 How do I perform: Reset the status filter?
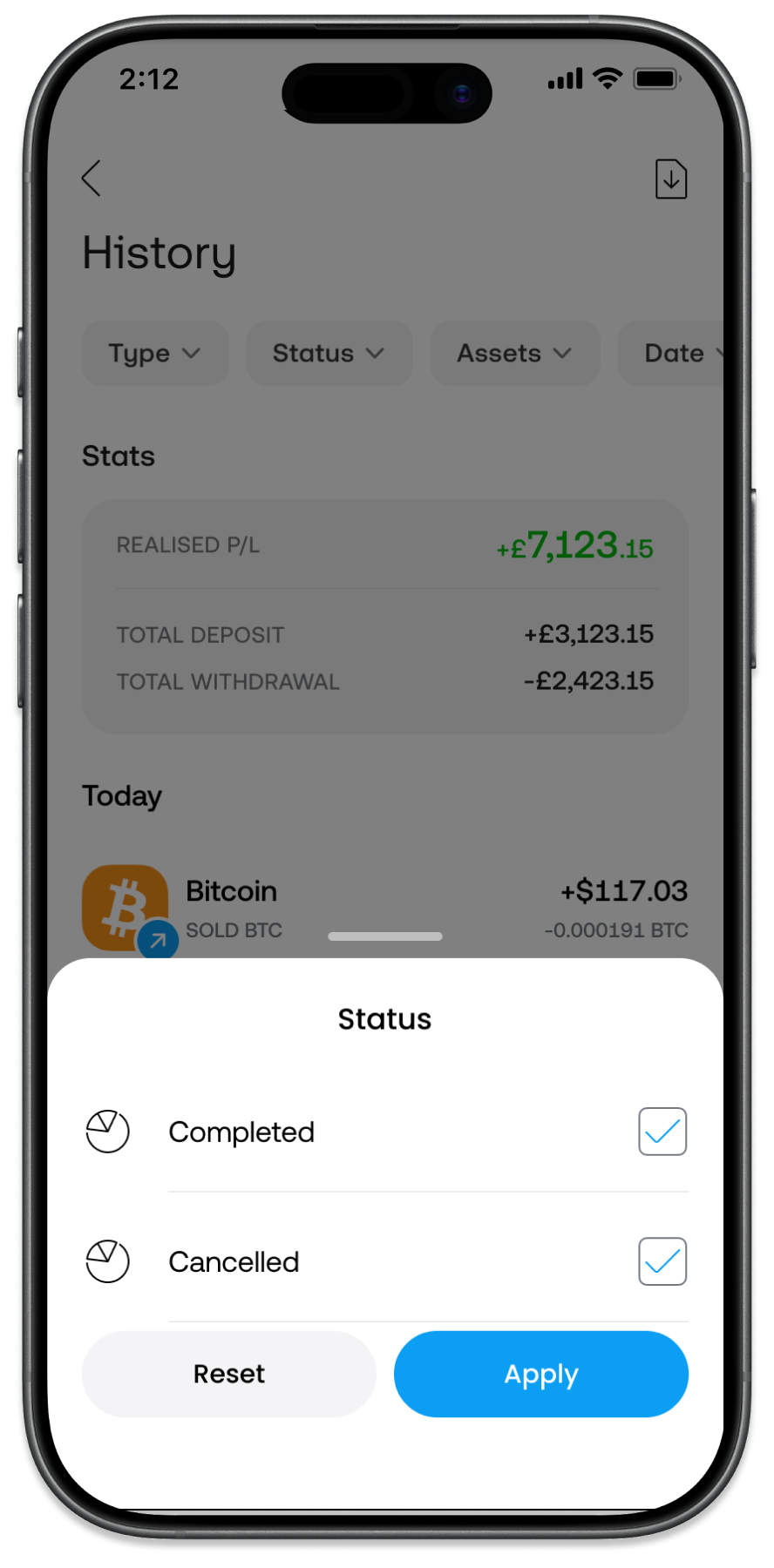[x=229, y=1374]
